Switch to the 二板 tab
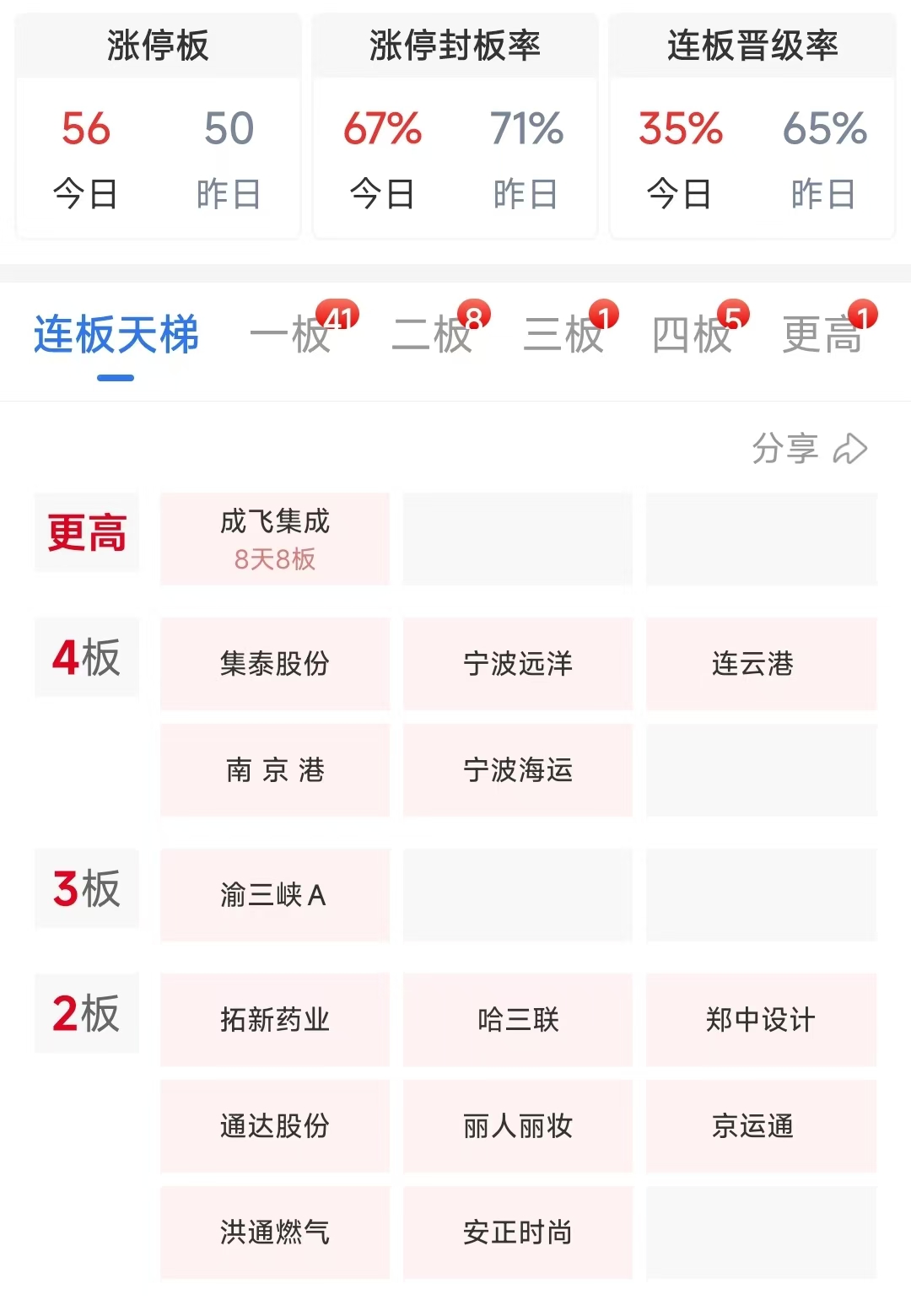 pos(432,335)
